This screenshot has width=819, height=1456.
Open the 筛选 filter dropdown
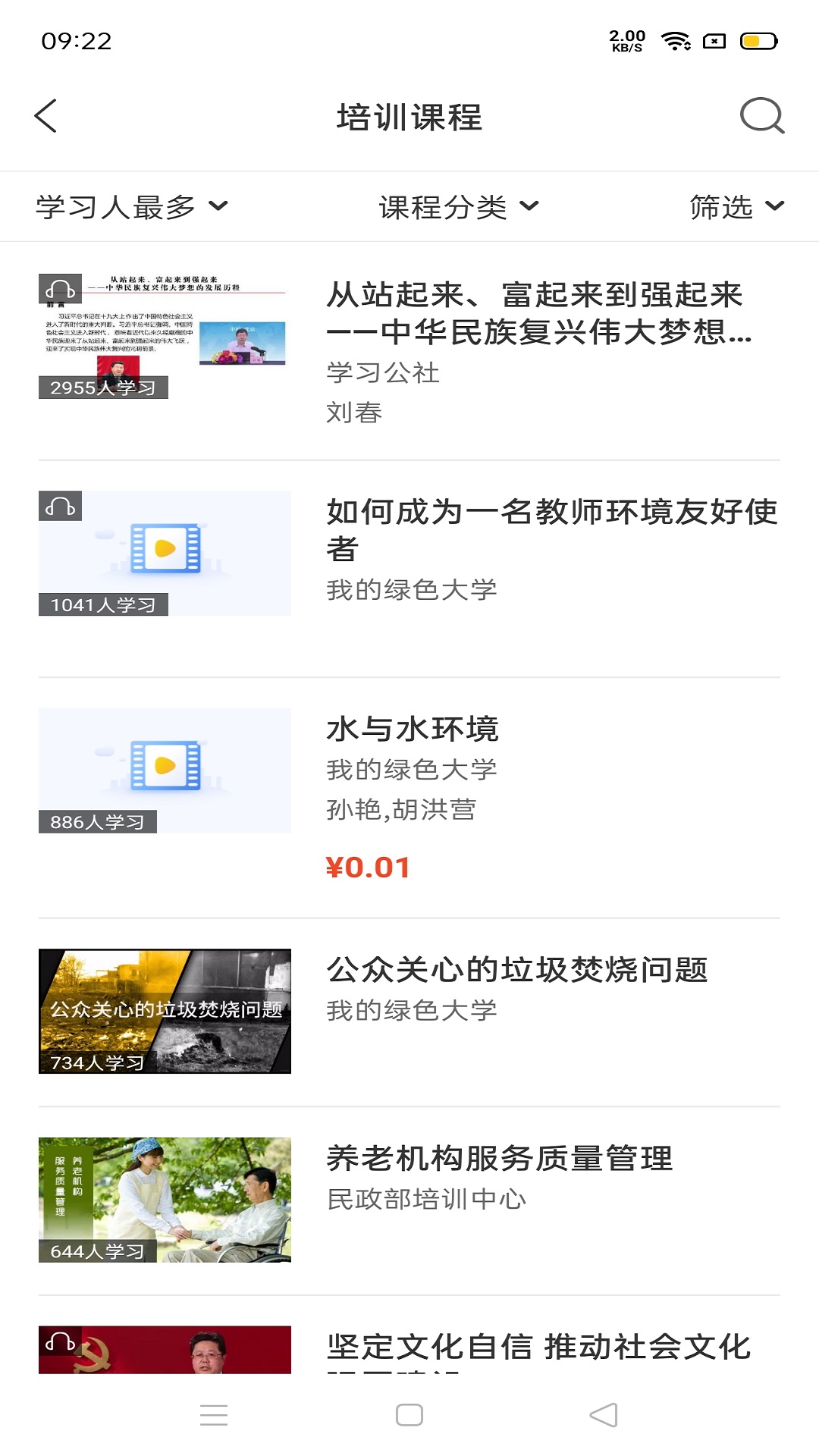(x=736, y=206)
